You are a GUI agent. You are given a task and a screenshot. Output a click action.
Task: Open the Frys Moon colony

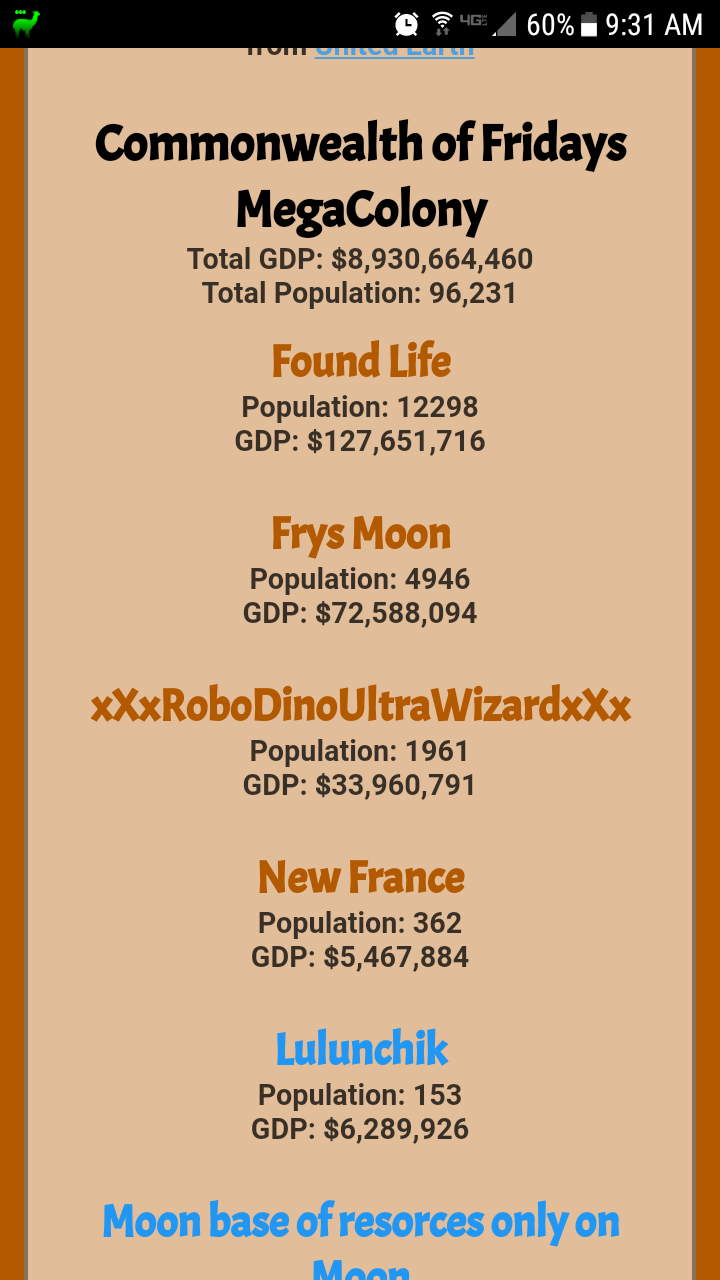coord(361,534)
